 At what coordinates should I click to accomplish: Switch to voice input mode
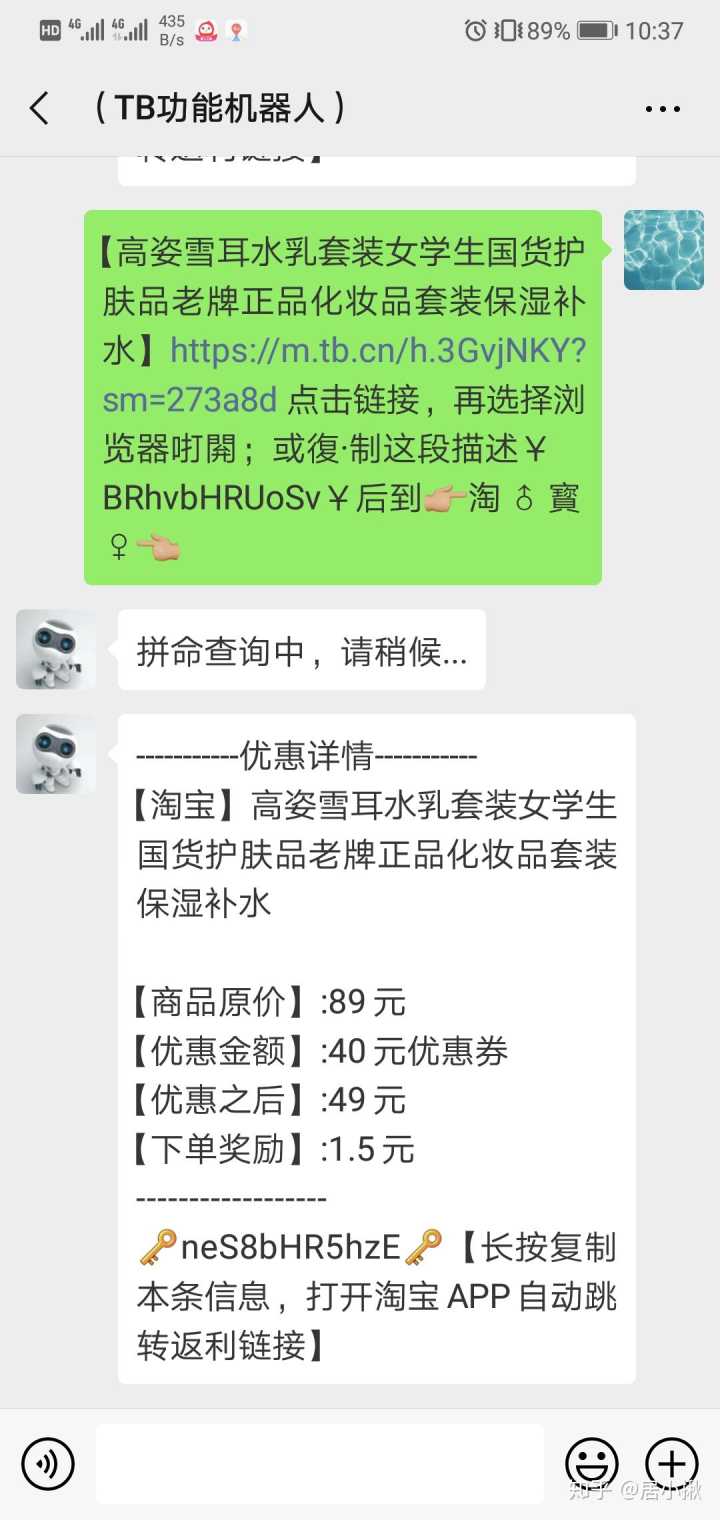47,1464
